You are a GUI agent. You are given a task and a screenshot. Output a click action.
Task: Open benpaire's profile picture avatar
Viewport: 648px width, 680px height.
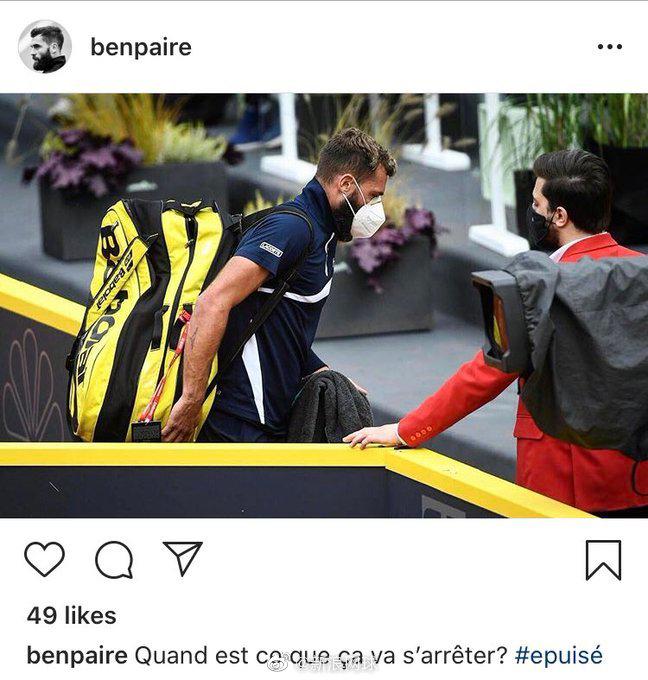point(45,46)
